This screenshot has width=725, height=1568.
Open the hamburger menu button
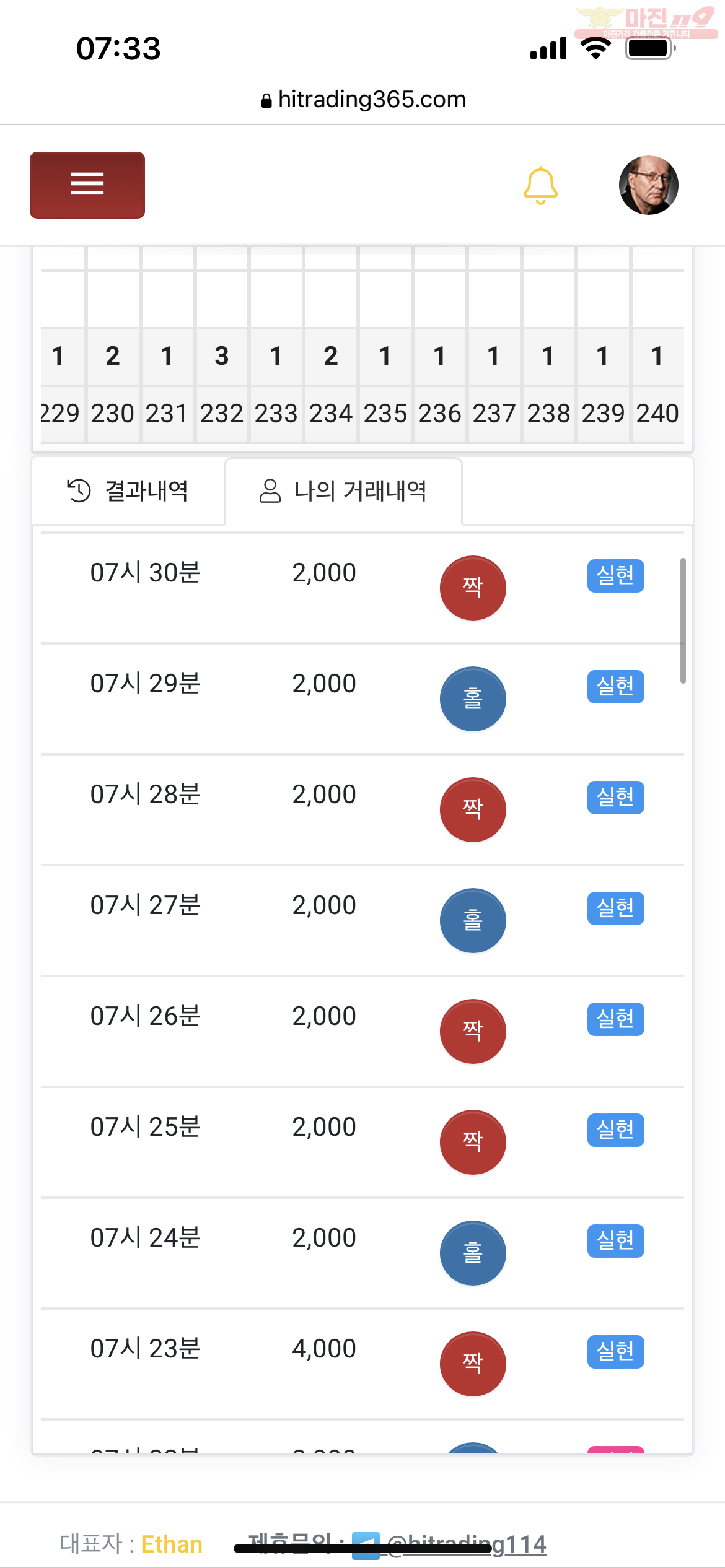click(87, 185)
